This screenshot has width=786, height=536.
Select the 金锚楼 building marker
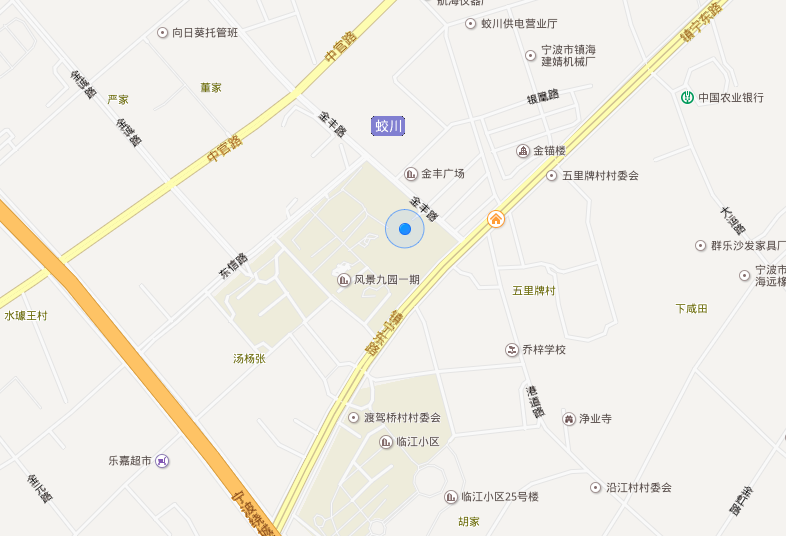point(523,151)
